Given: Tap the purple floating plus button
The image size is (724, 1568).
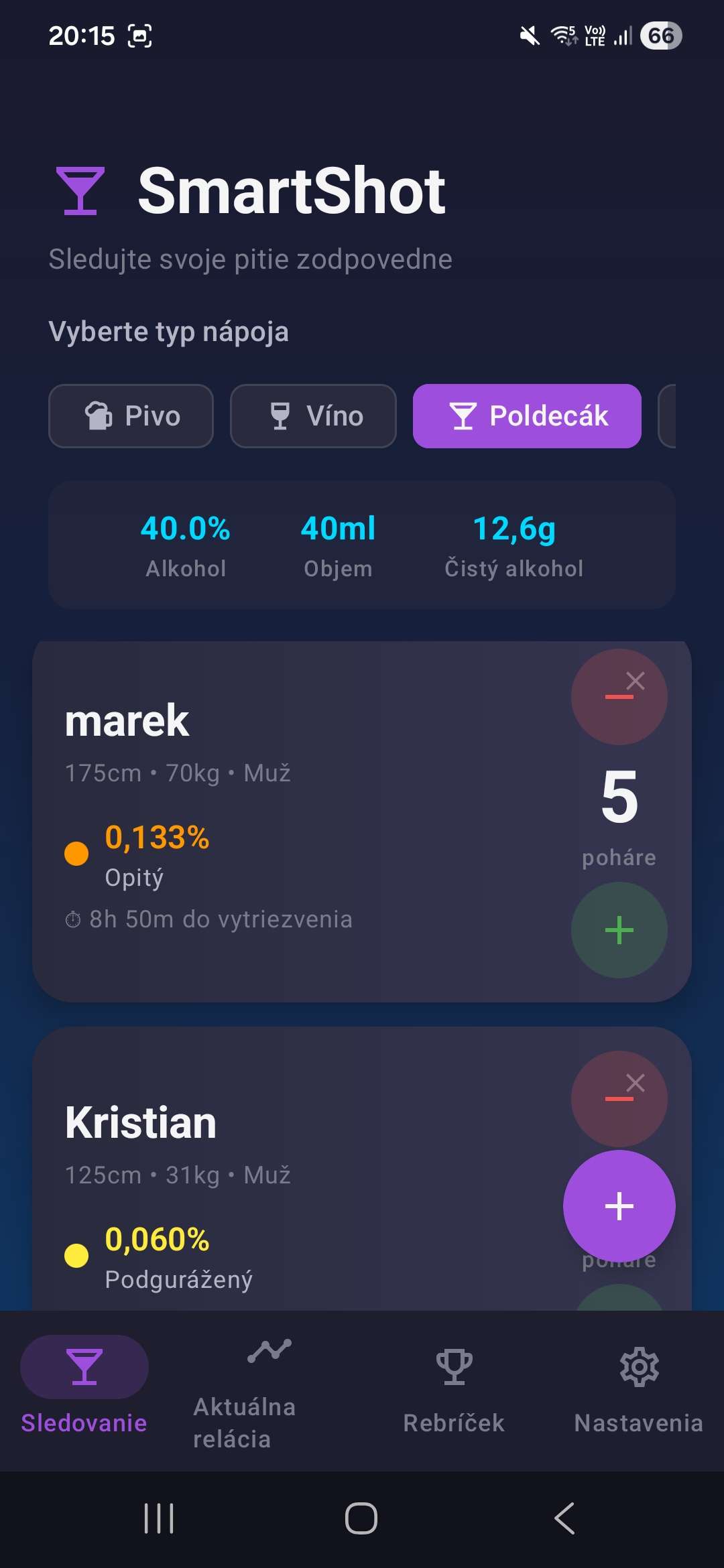Looking at the screenshot, I should [x=619, y=1206].
